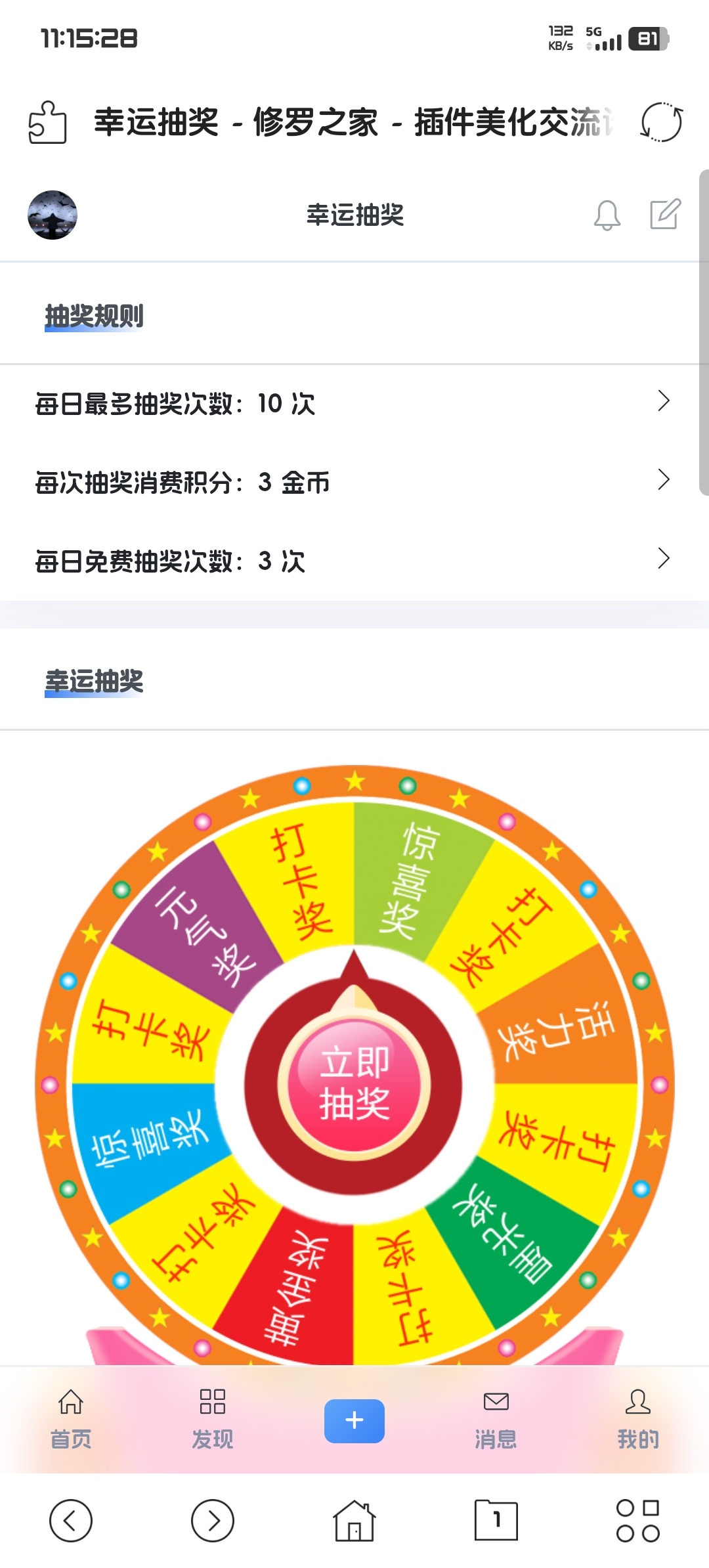Screen dimensions: 709x1568
Task: Open the browser plugin puzzle icon
Action: pos(48,122)
